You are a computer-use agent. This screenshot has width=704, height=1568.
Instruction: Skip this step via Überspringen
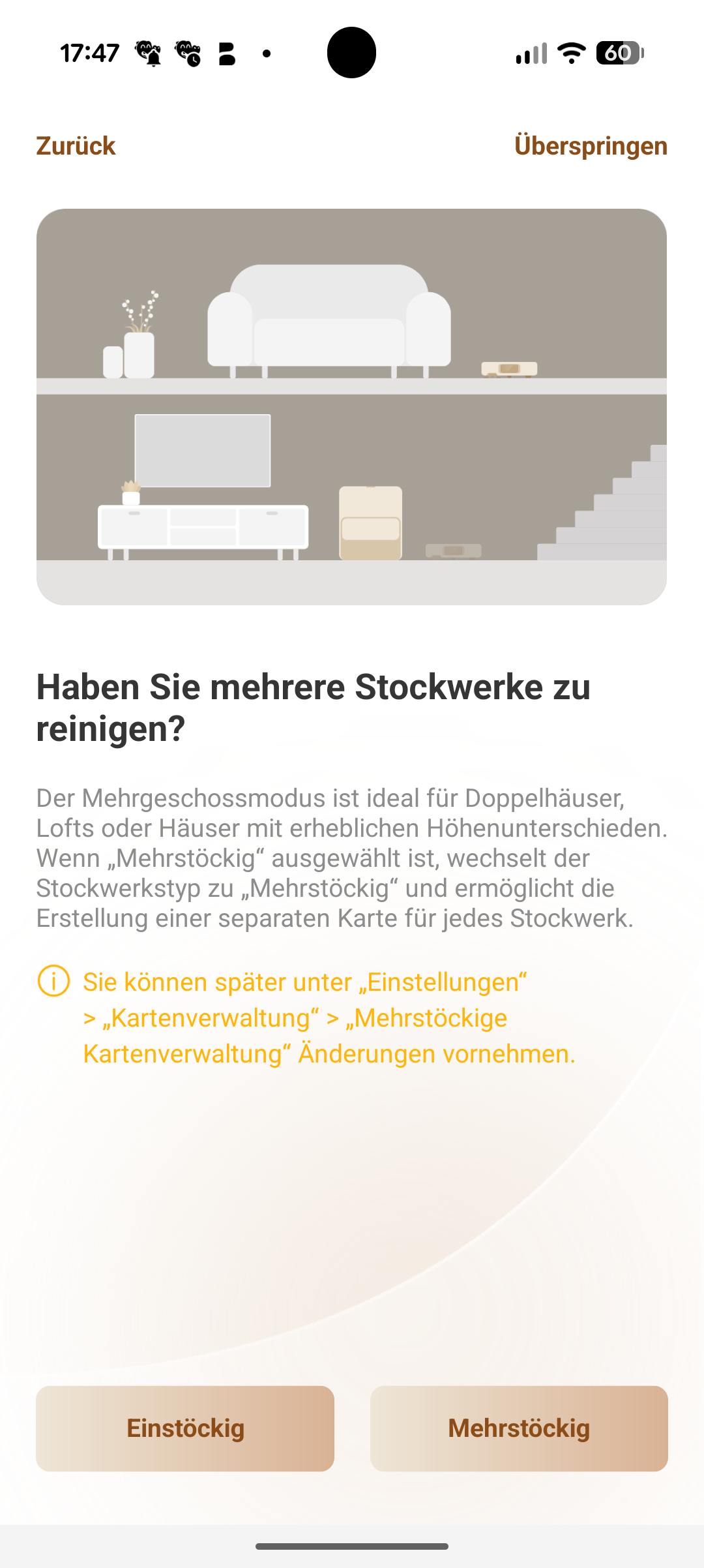591,146
